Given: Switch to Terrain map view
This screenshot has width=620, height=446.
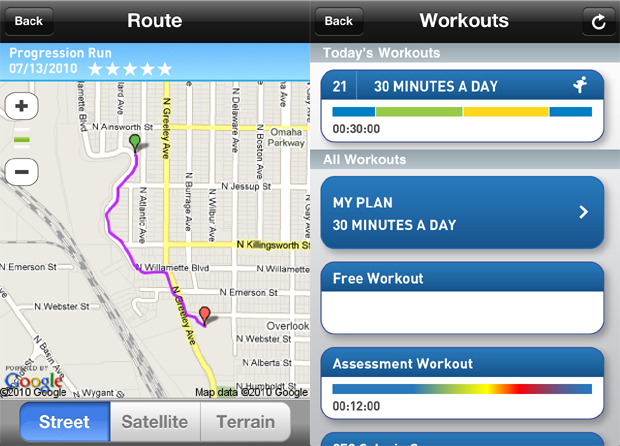Looking at the screenshot, I should (x=246, y=422).
